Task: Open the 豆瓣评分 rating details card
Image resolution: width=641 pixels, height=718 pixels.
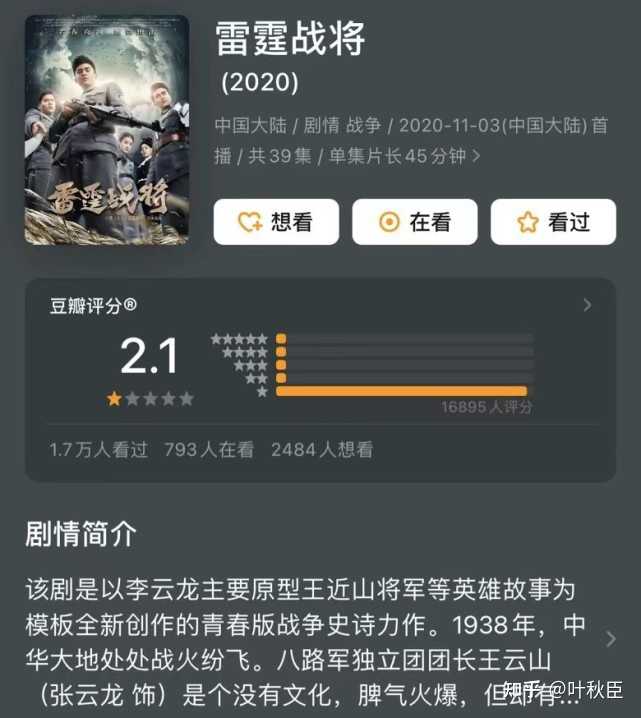Action: [x=587, y=305]
